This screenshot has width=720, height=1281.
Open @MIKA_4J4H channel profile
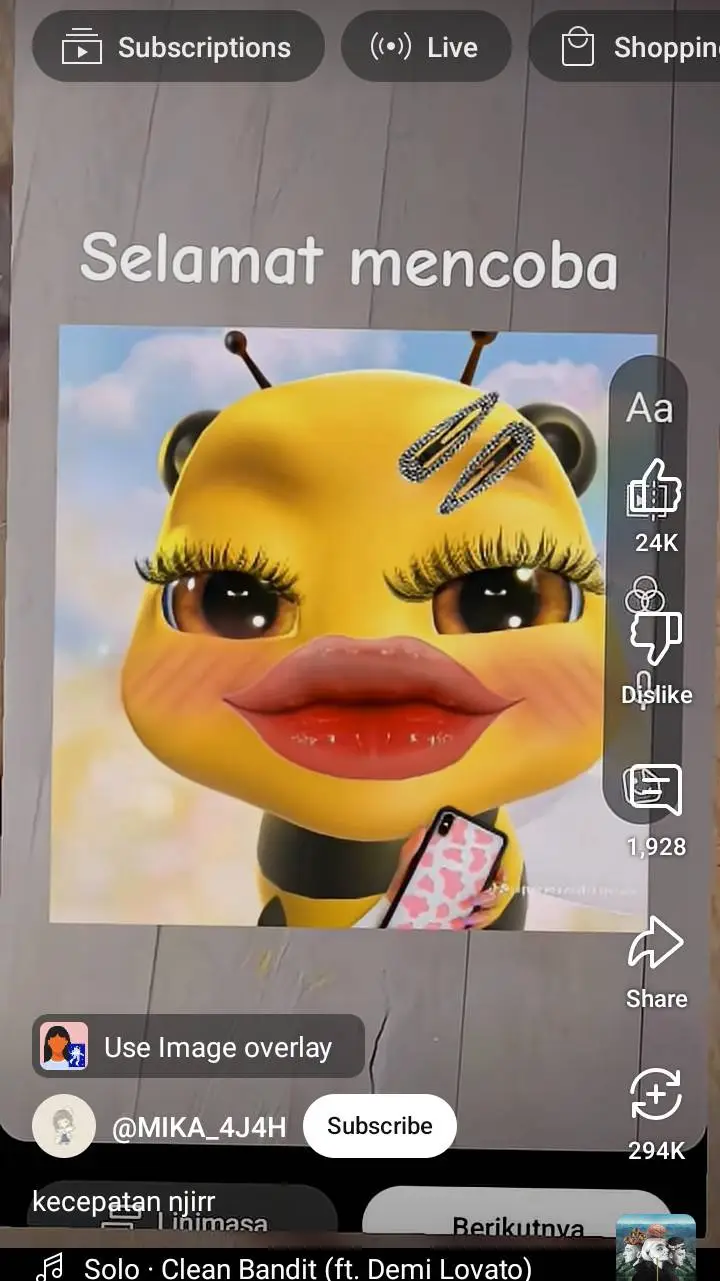198,1128
